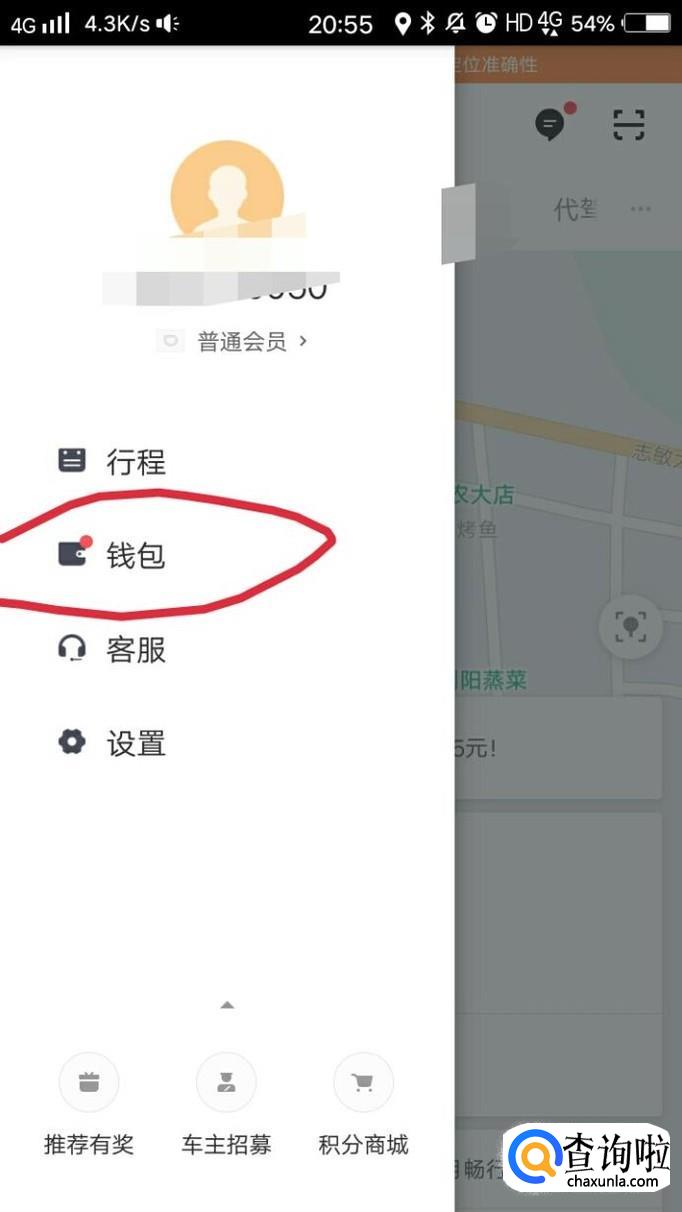Expand the small up-arrow above shortcuts
682x1212 pixels.
pos(227,1005)
